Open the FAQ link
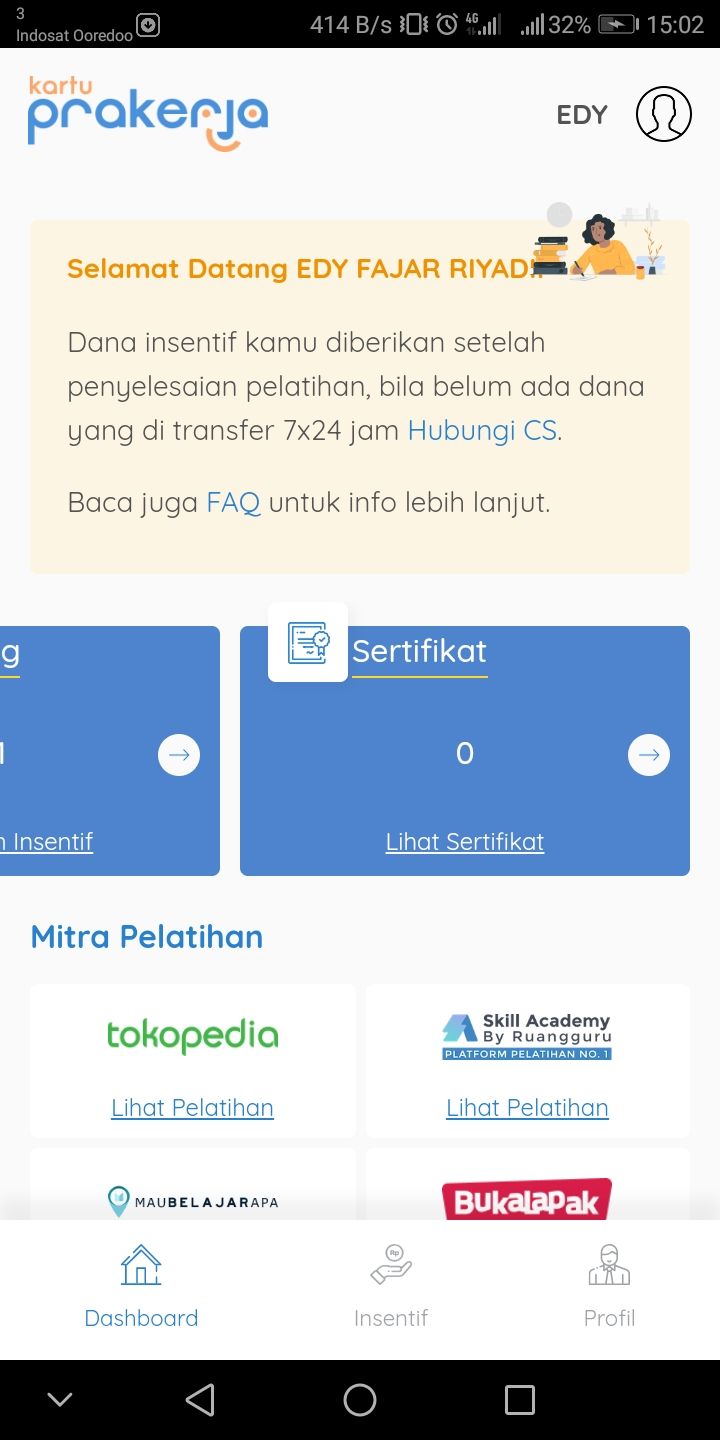This screenshot has height=1440, width=720. point(233,502)
